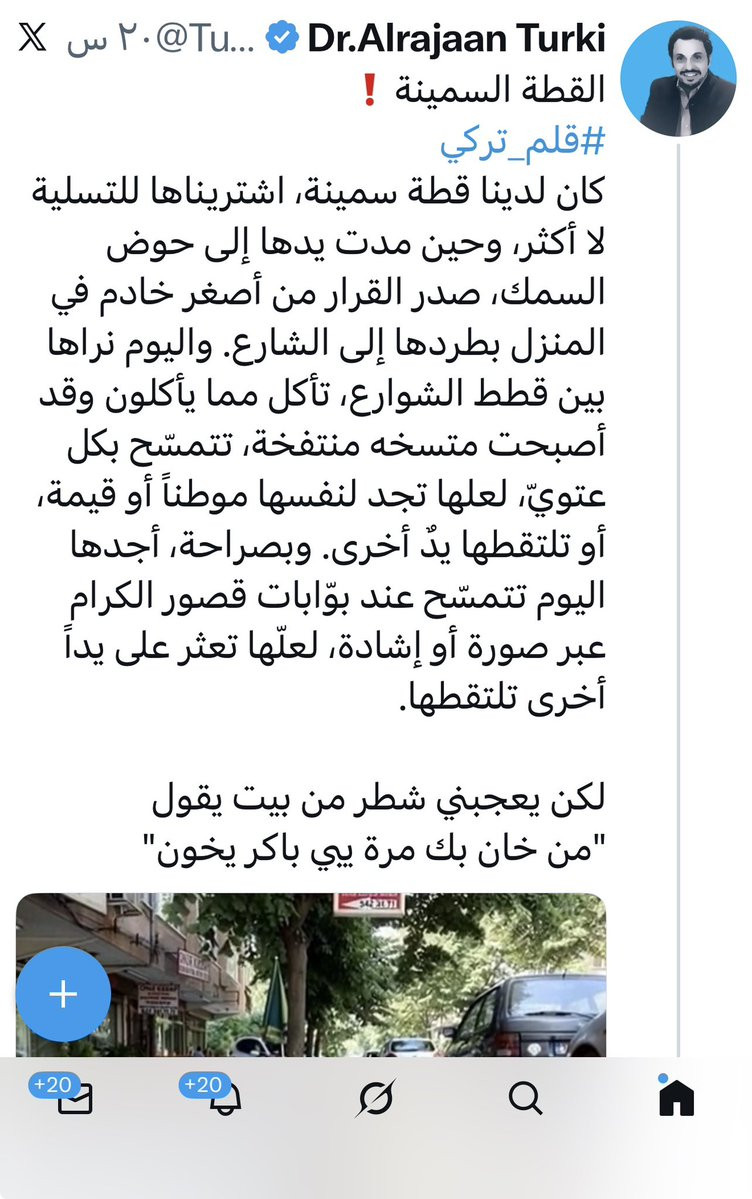
Task: Open the Messages envelope tab
Action: point(73,1097)
